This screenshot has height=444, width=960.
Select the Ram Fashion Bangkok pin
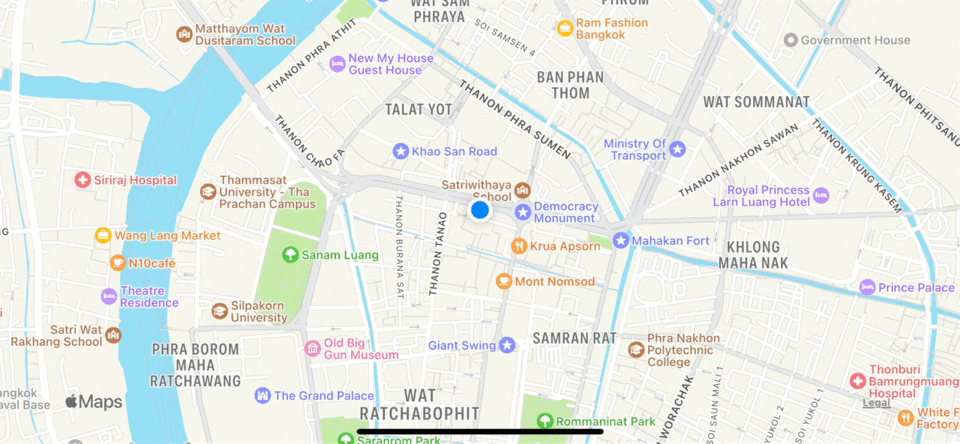(564, 28)
